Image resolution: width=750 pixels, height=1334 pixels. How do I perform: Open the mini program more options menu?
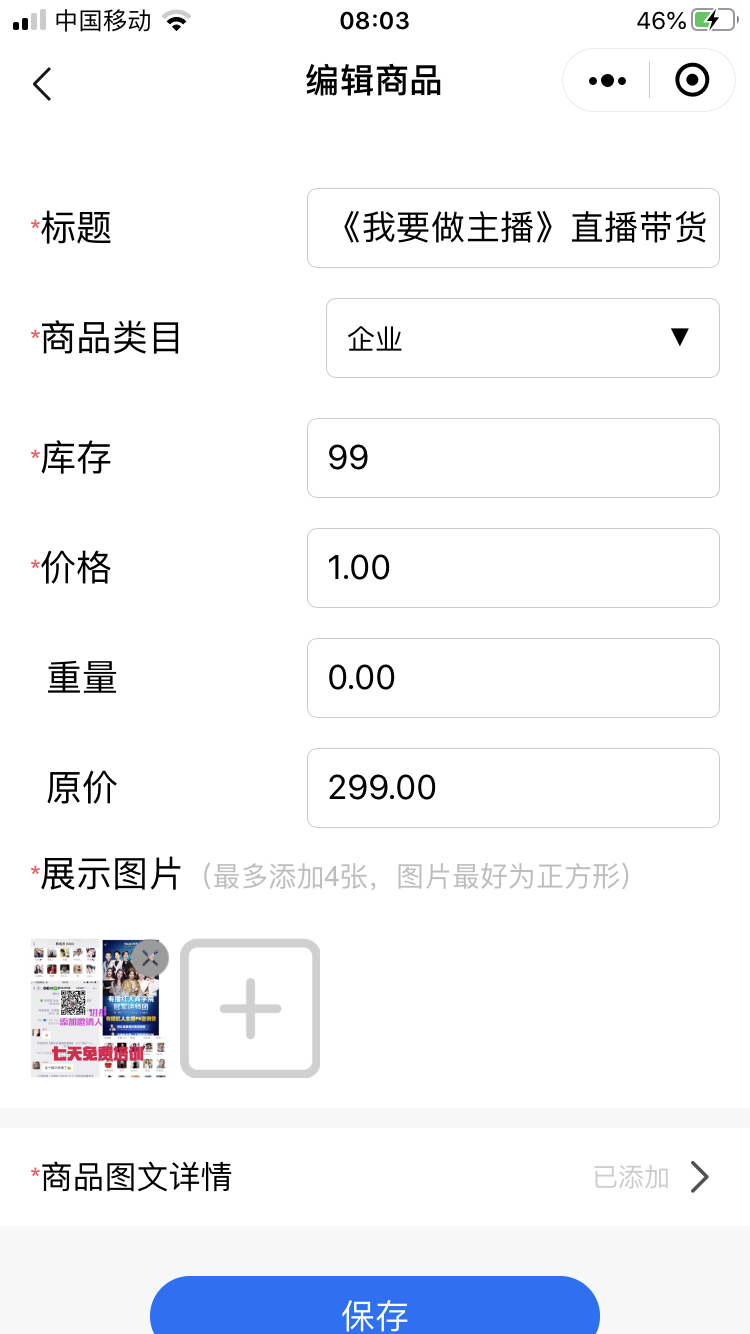point(607,80)
